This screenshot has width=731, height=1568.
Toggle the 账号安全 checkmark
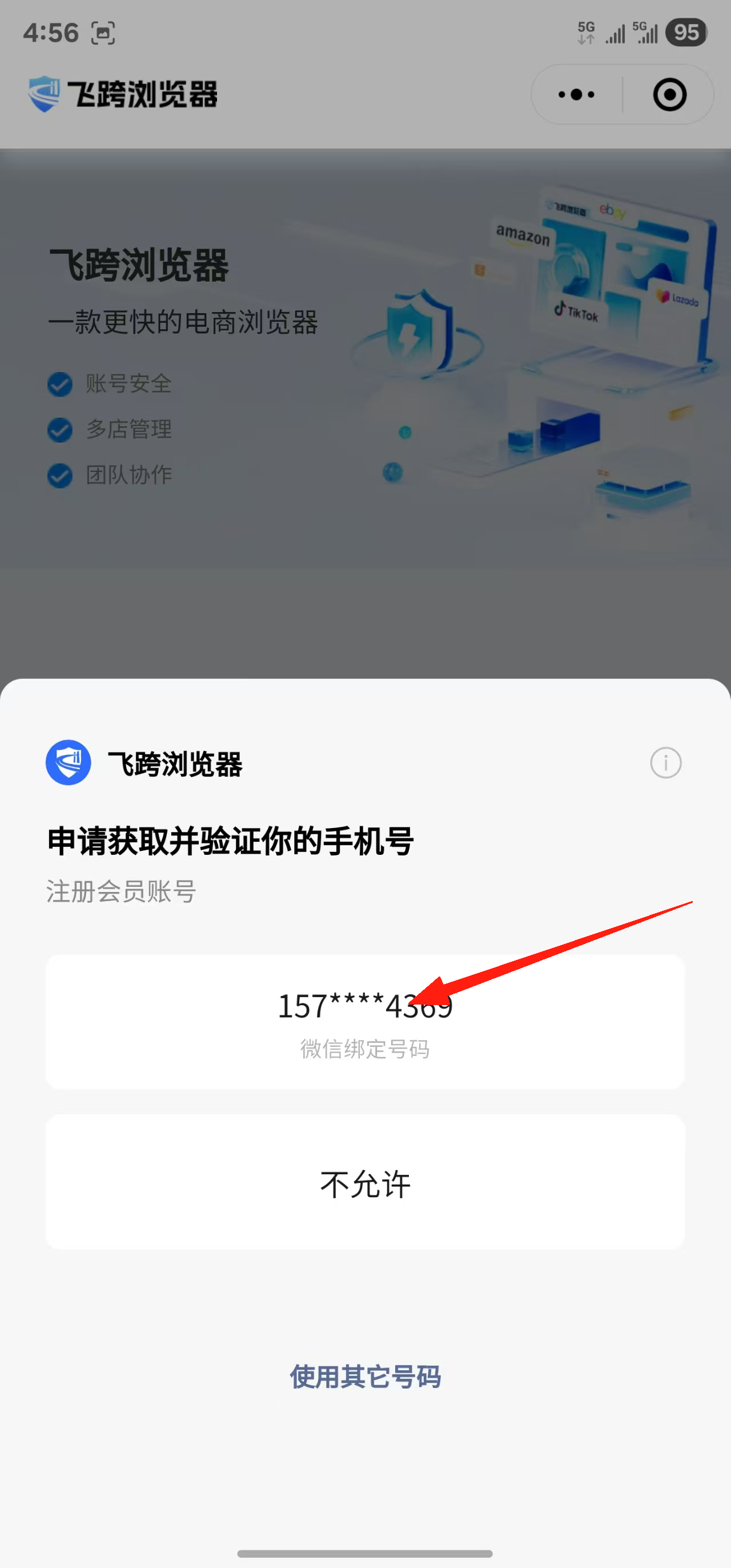click(x=59, y=384)
